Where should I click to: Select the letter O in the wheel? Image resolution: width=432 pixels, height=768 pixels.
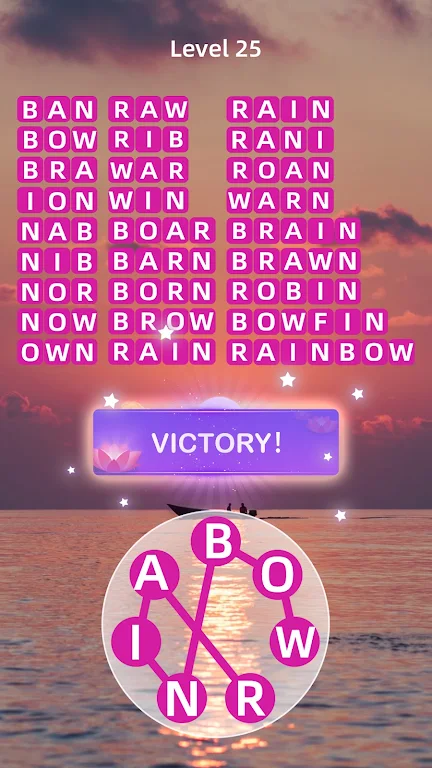pos(277,575)
